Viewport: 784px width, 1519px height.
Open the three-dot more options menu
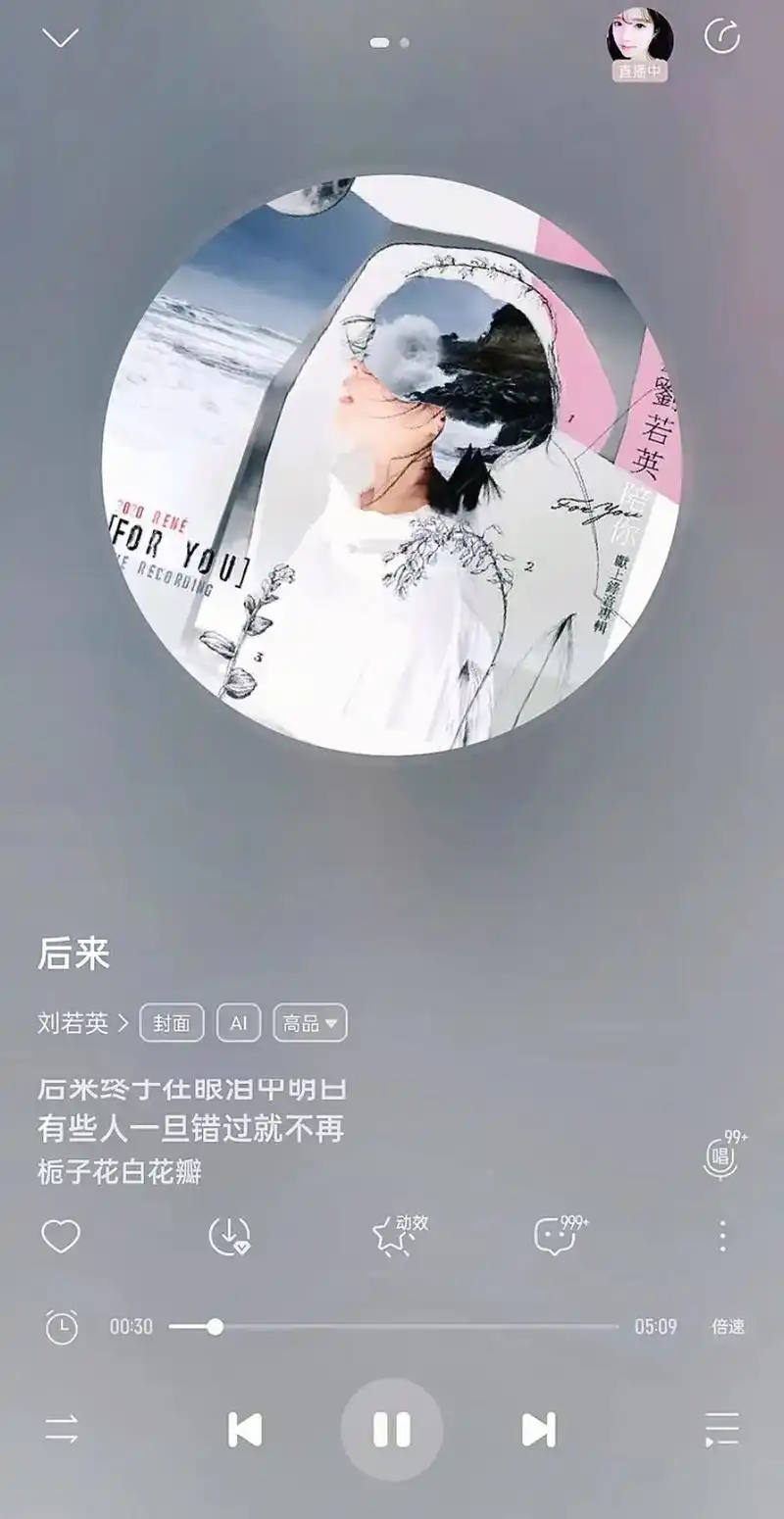click(x=722, y=1237)
